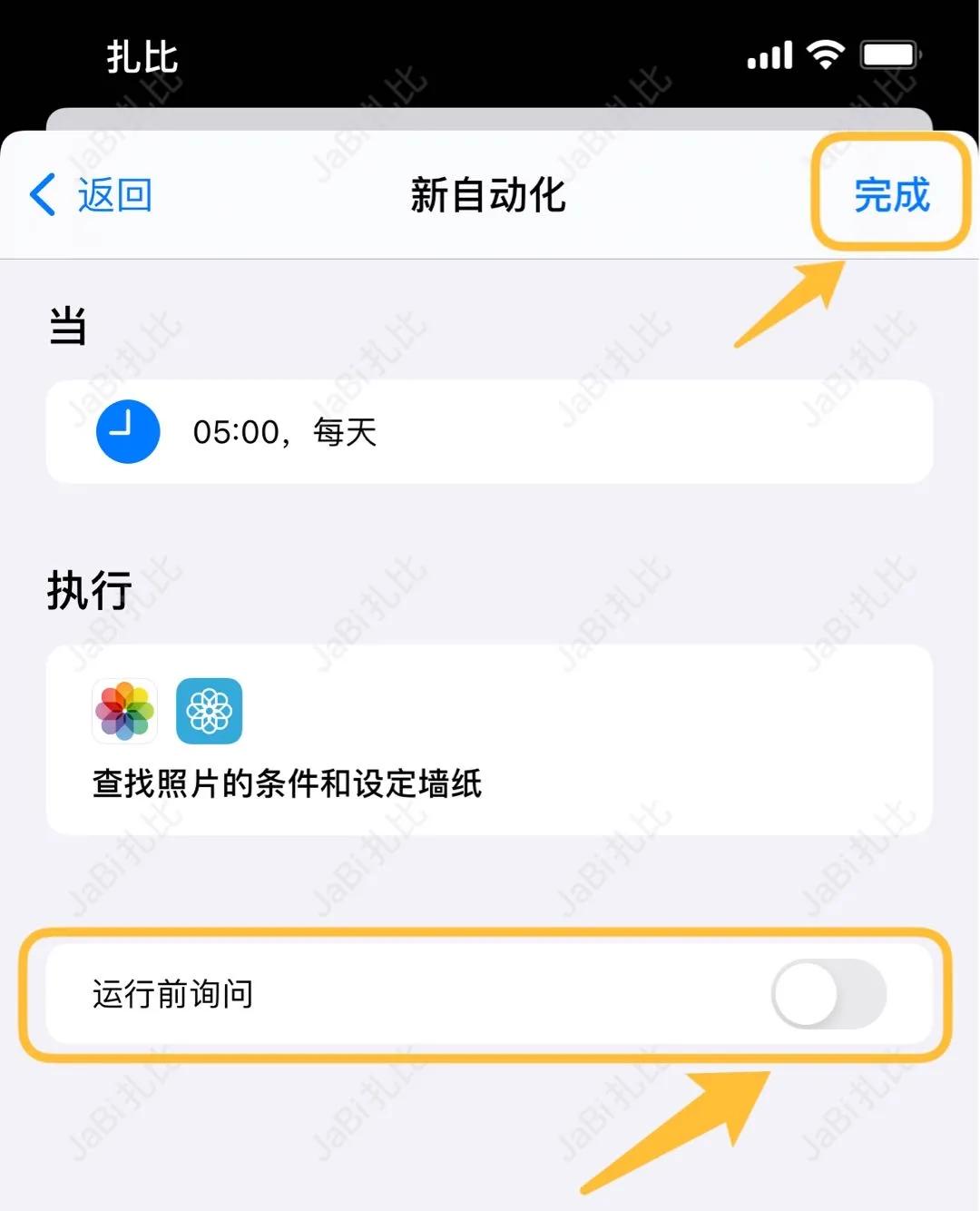Image resolution: width=980 pixels, height=1211 pixels.
Task: Select the clock icon inside 当 section
Action: [x=127, y=432]
